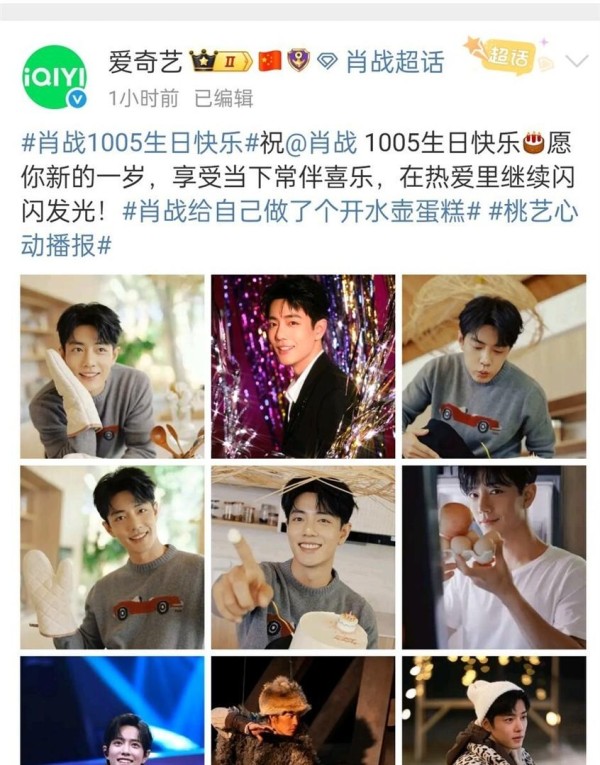Viewport: 600px width, 765px height.
Task: Open photo showing quilted mitt and car sweater
Action: click(x=112, y=557)
